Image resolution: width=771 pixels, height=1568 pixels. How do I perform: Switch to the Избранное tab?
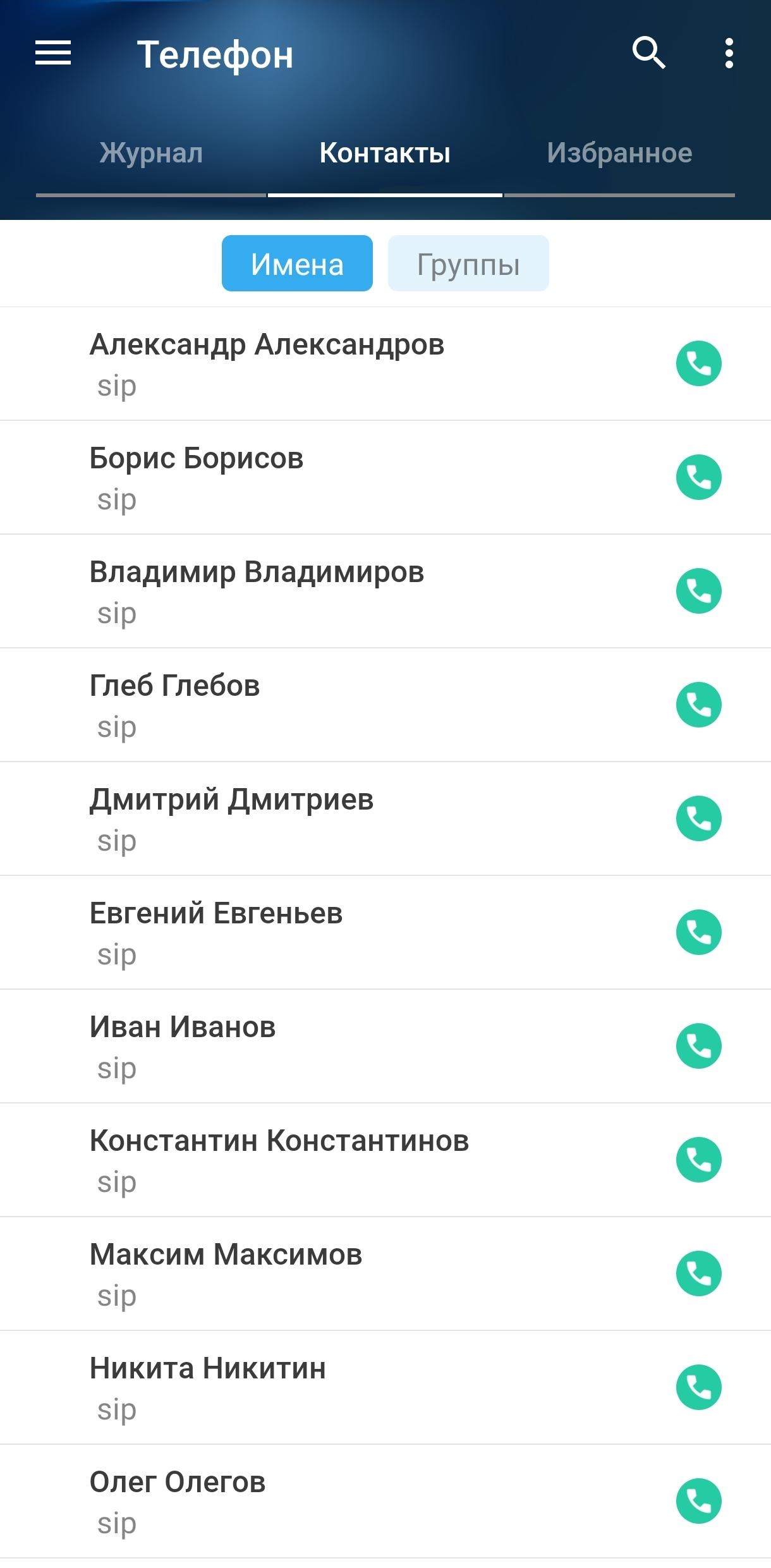pyautogui.click(x=619, y=153)
